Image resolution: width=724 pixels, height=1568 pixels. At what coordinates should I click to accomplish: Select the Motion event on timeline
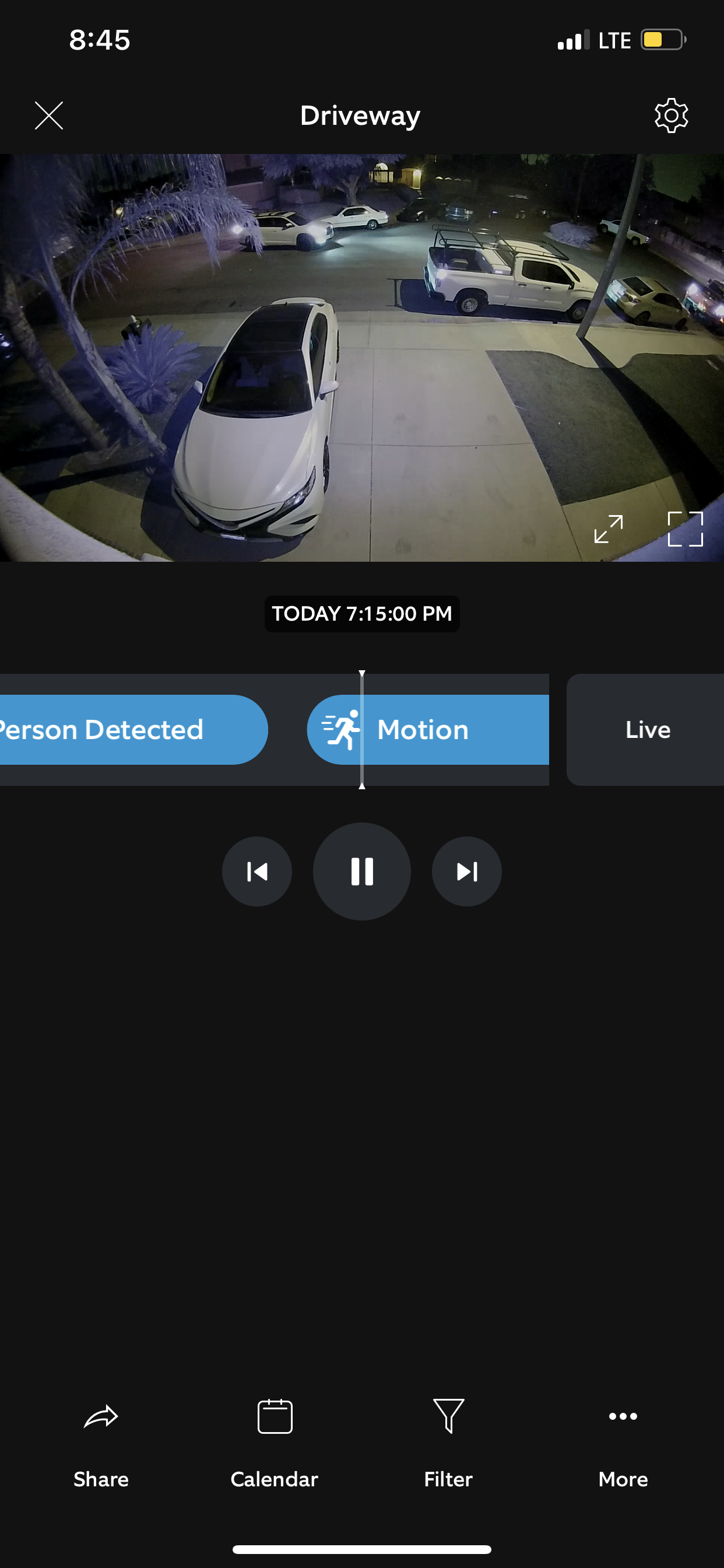point(428,729)
